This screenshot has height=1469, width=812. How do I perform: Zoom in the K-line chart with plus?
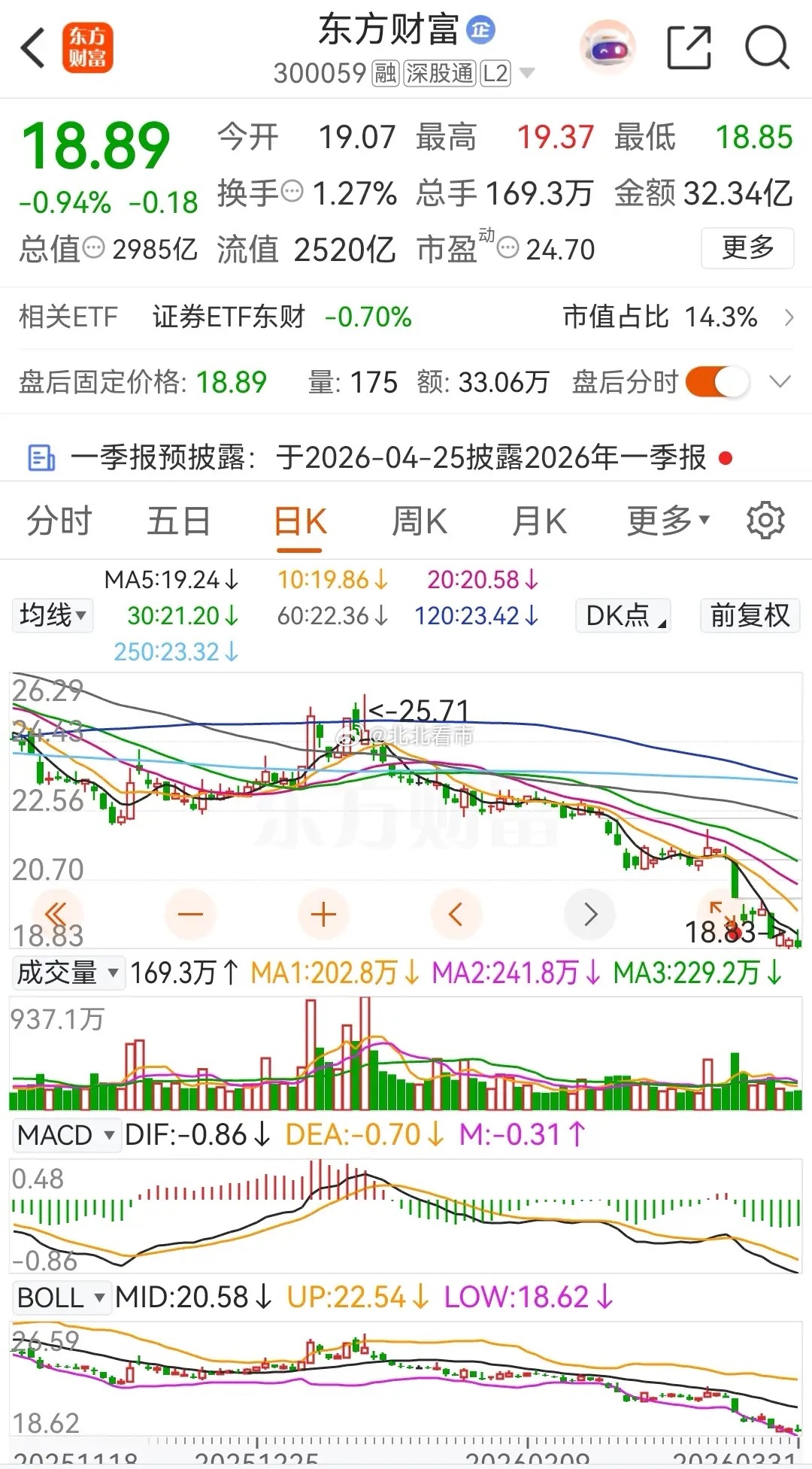tap(323, 915)
